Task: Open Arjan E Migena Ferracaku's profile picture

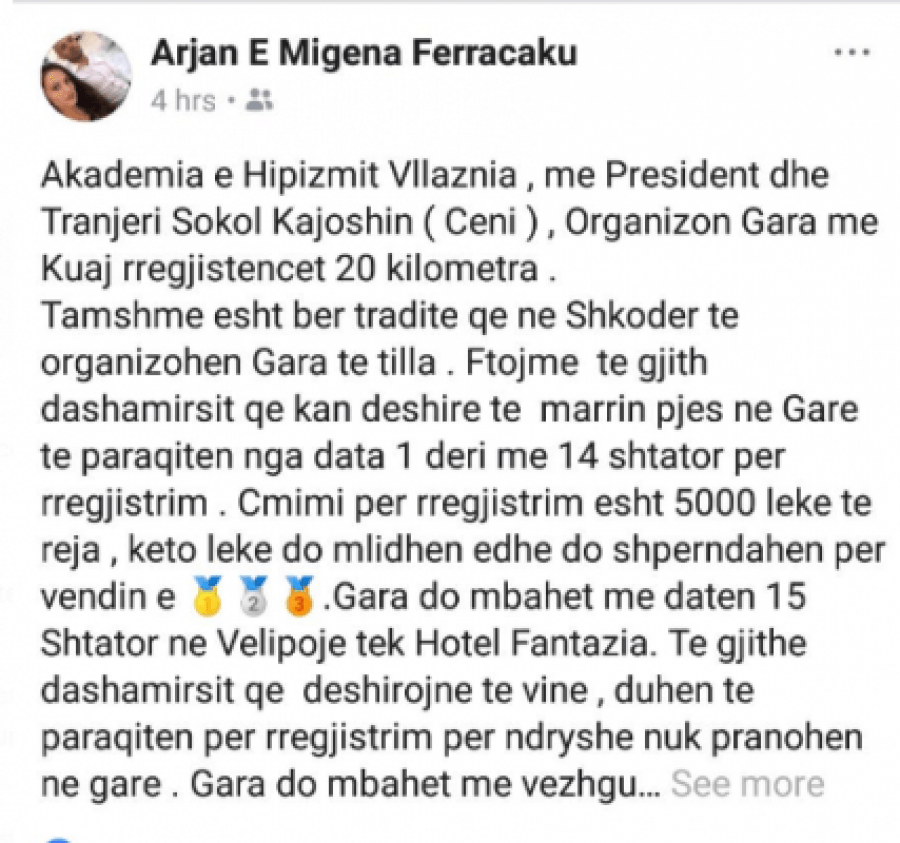Action: 86,76
